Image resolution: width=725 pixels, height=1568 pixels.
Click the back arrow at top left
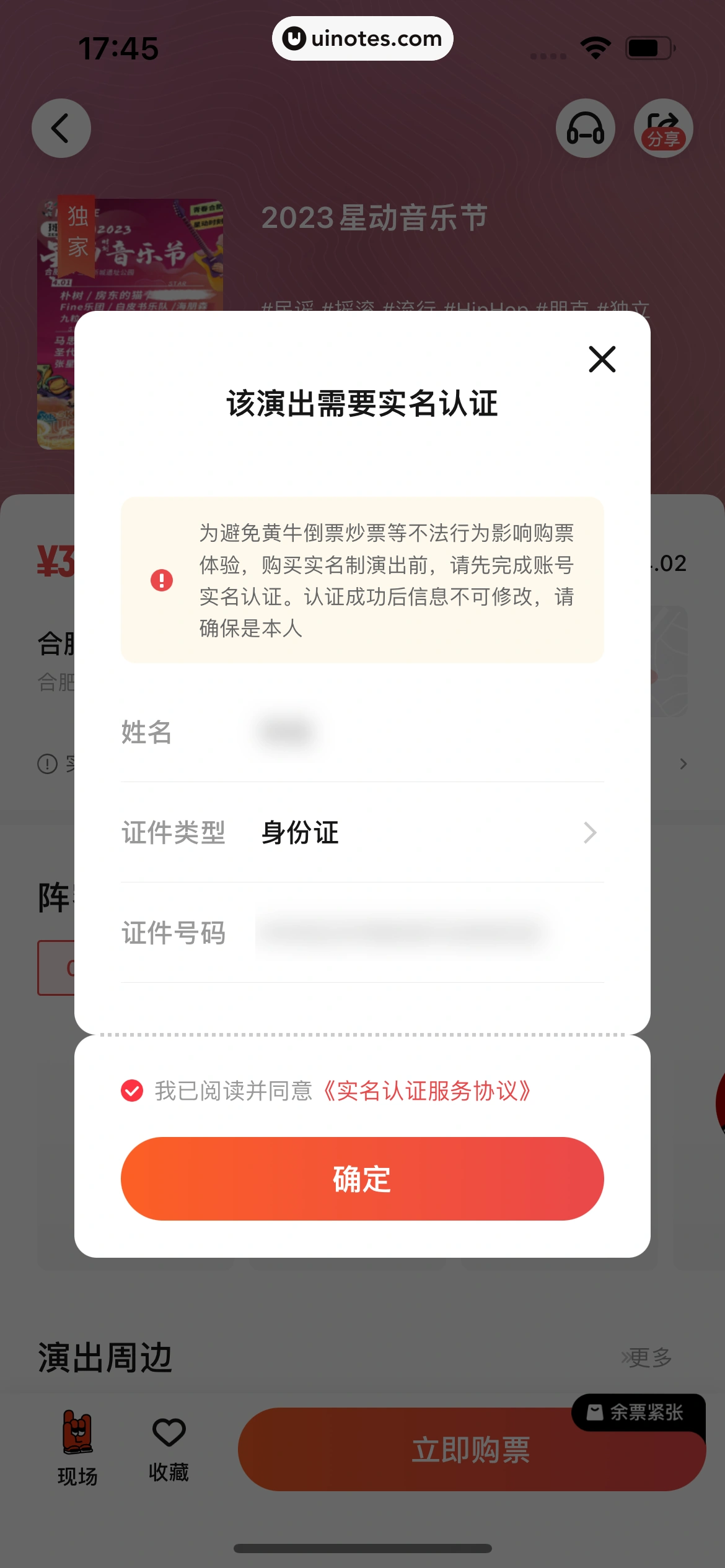coord(61,128)
